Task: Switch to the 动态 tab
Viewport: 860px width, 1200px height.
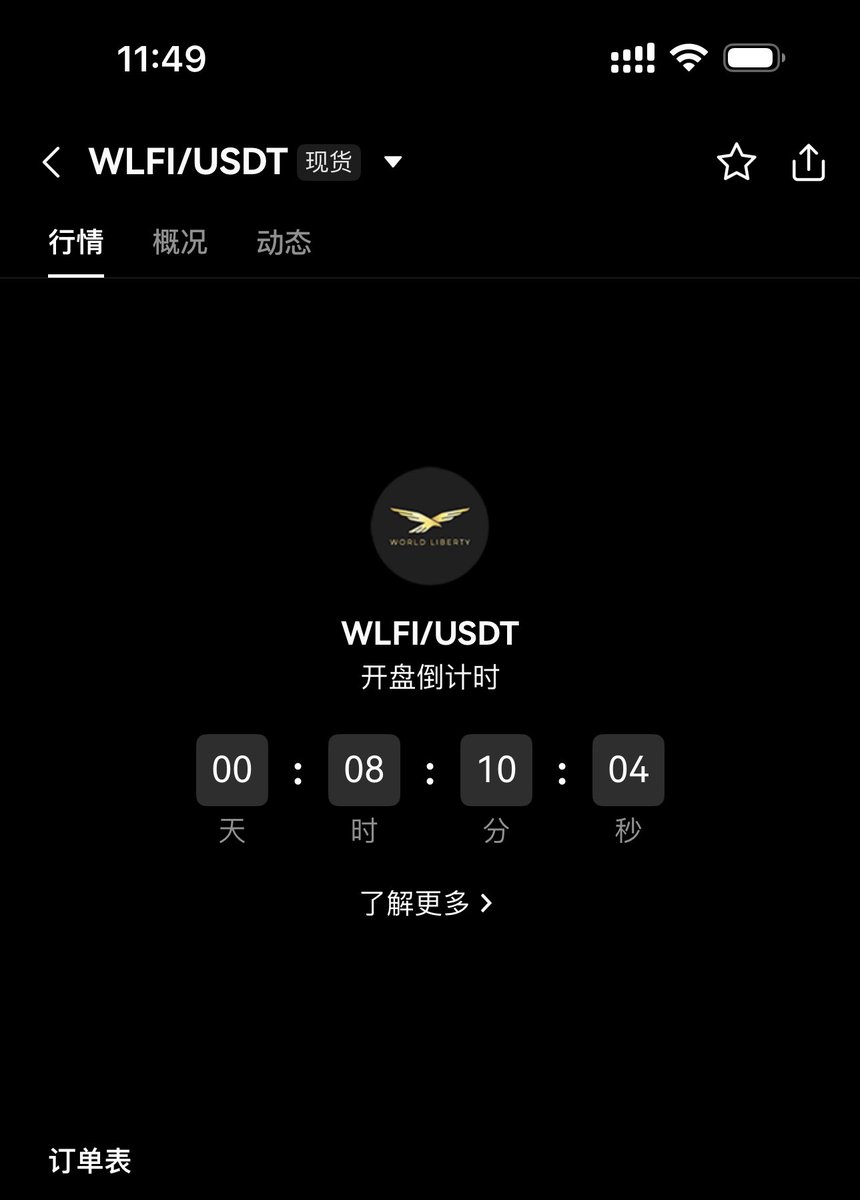Action: point(284,242)
